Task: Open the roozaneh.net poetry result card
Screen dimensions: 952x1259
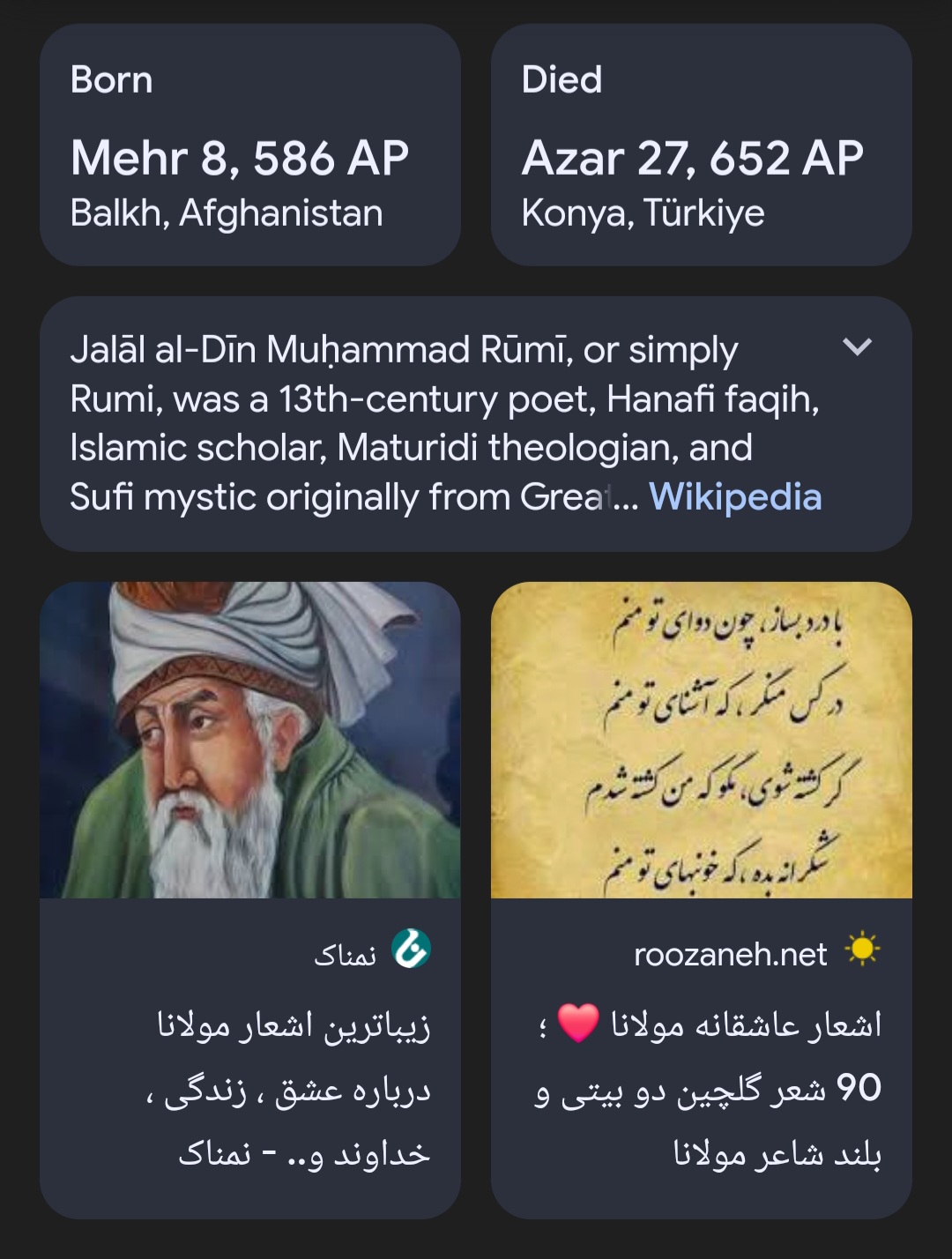Action: point(702,899)
